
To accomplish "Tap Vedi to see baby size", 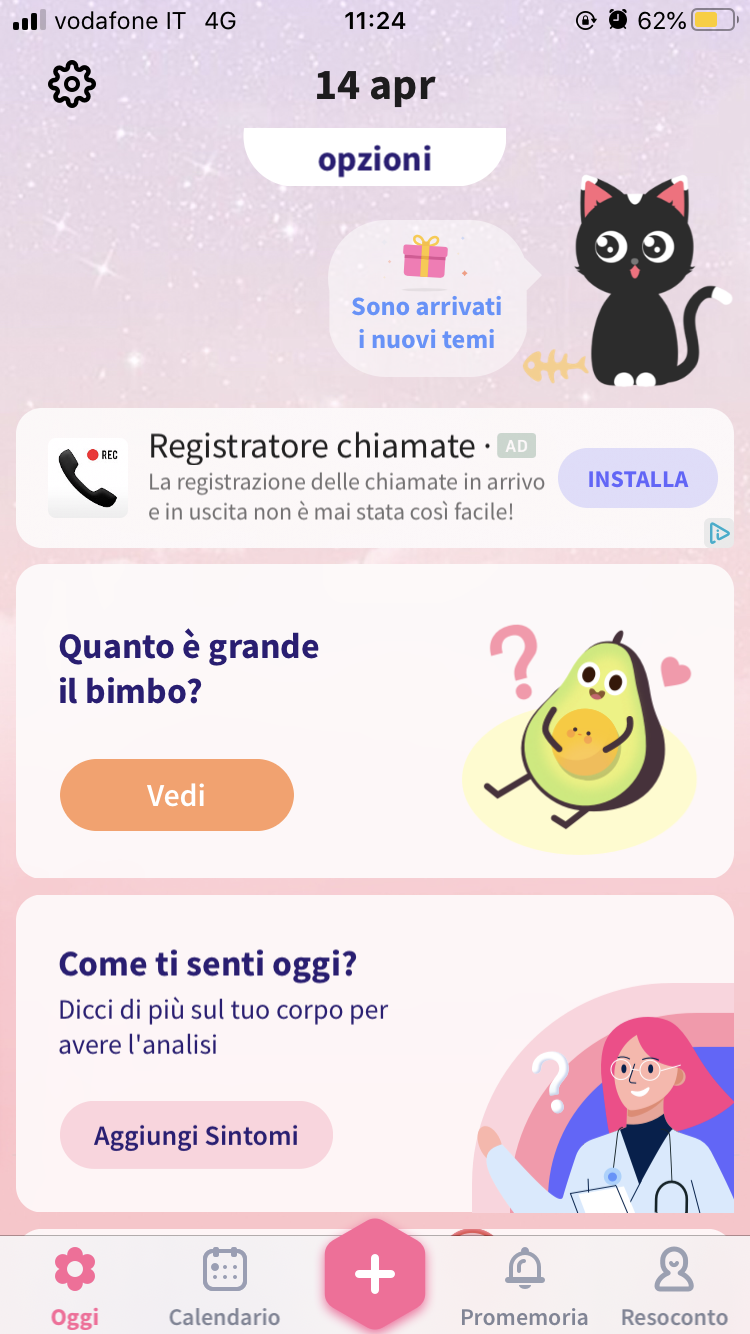I will coord(177,795).
